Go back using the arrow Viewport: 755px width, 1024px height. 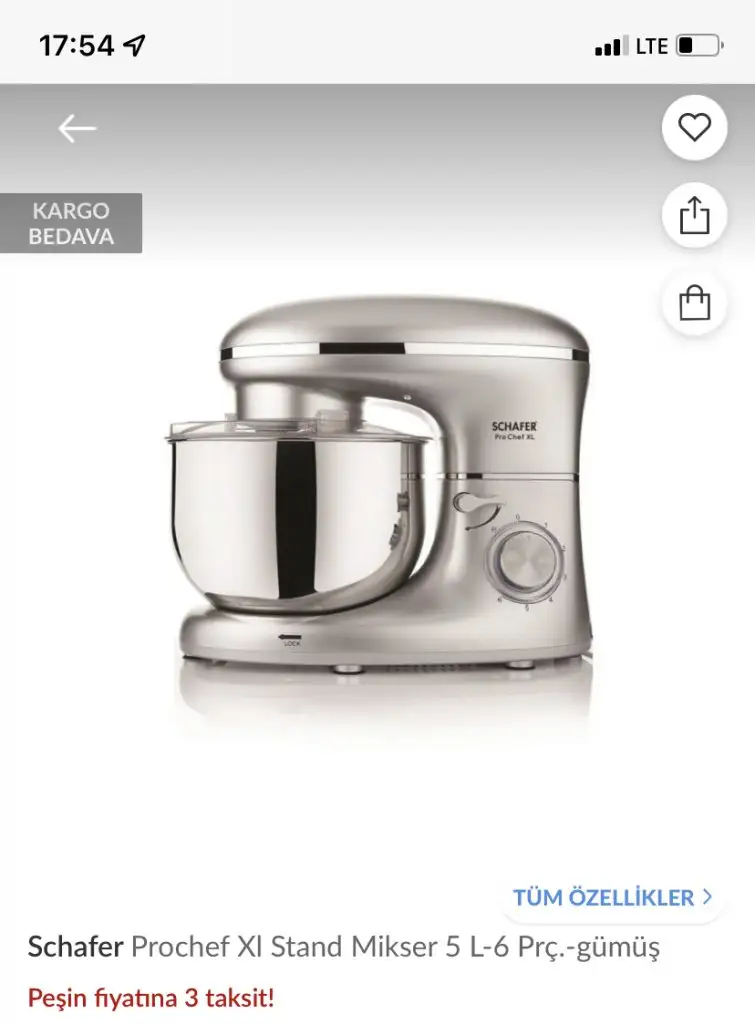point(76,128)
